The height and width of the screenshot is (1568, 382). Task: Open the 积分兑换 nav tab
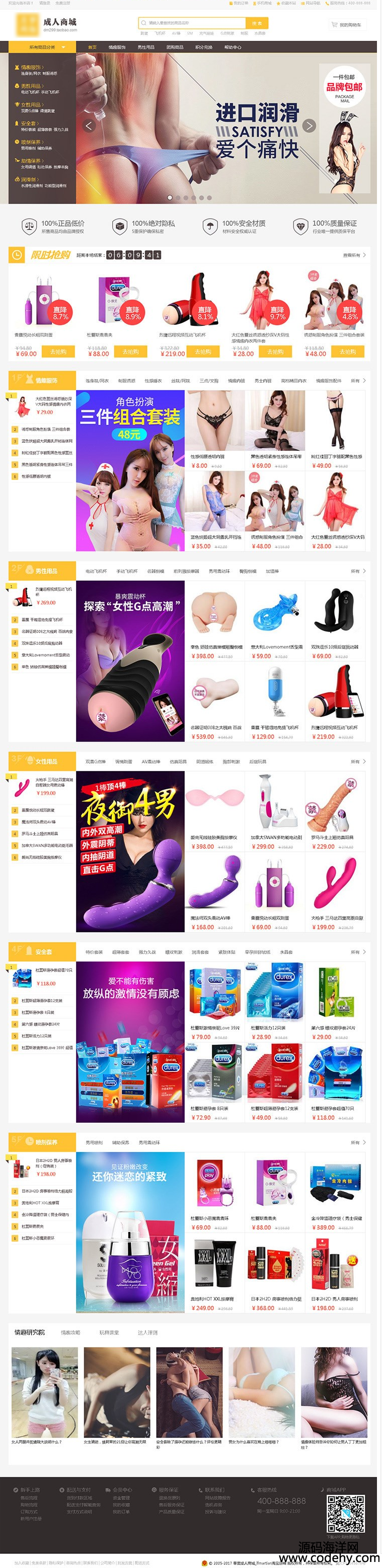pyautogui.click(x=204, y=47)
